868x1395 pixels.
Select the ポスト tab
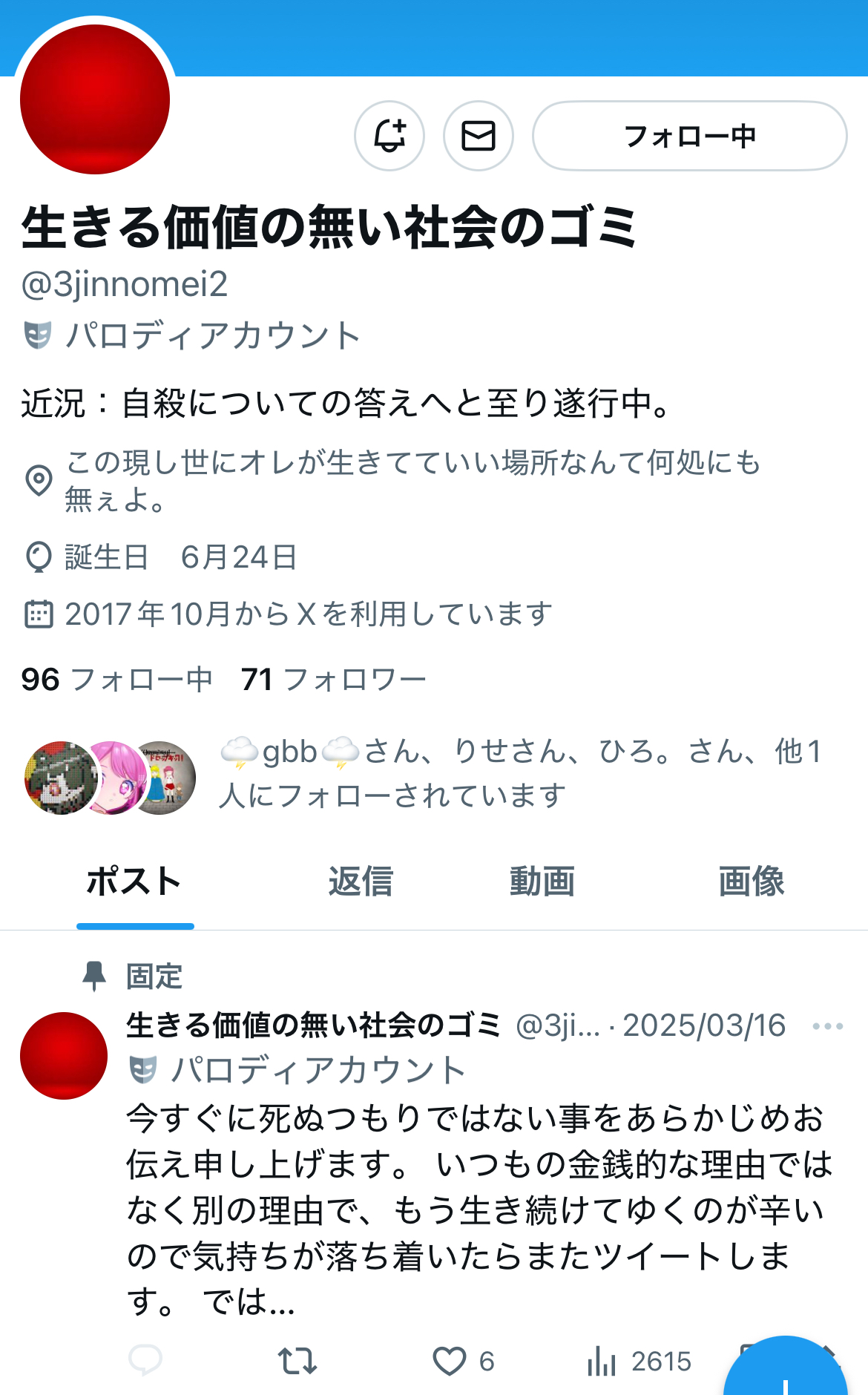point(134,882)
